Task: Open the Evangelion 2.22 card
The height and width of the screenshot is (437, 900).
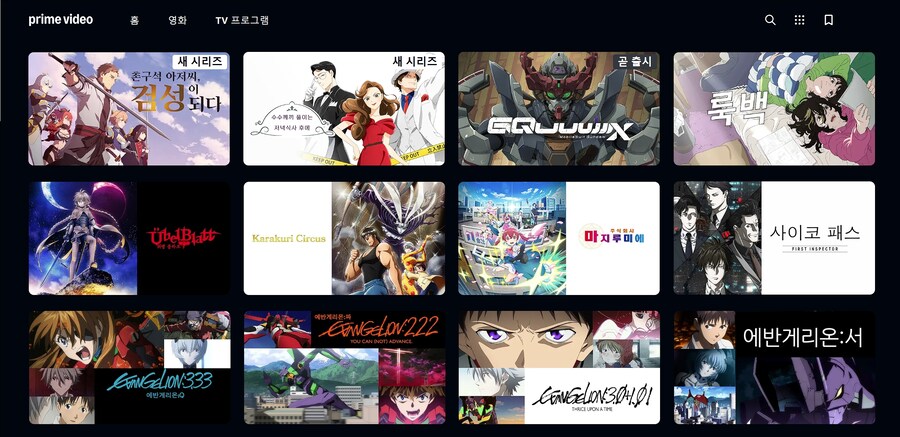Action: click(x=344, y=367)
